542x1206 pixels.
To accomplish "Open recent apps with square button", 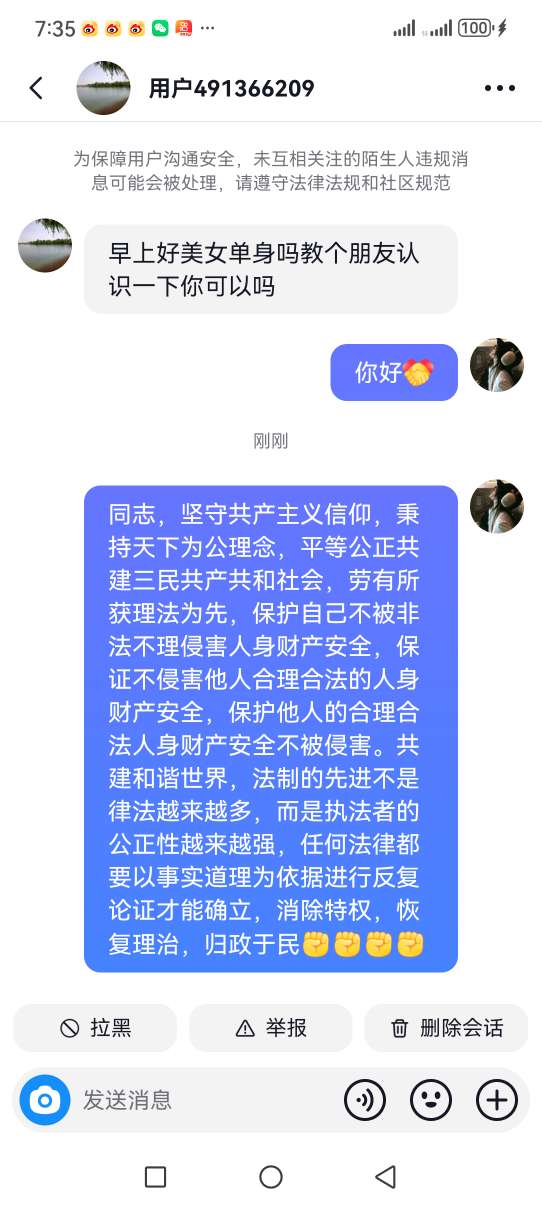I will tap(155, 1177).
